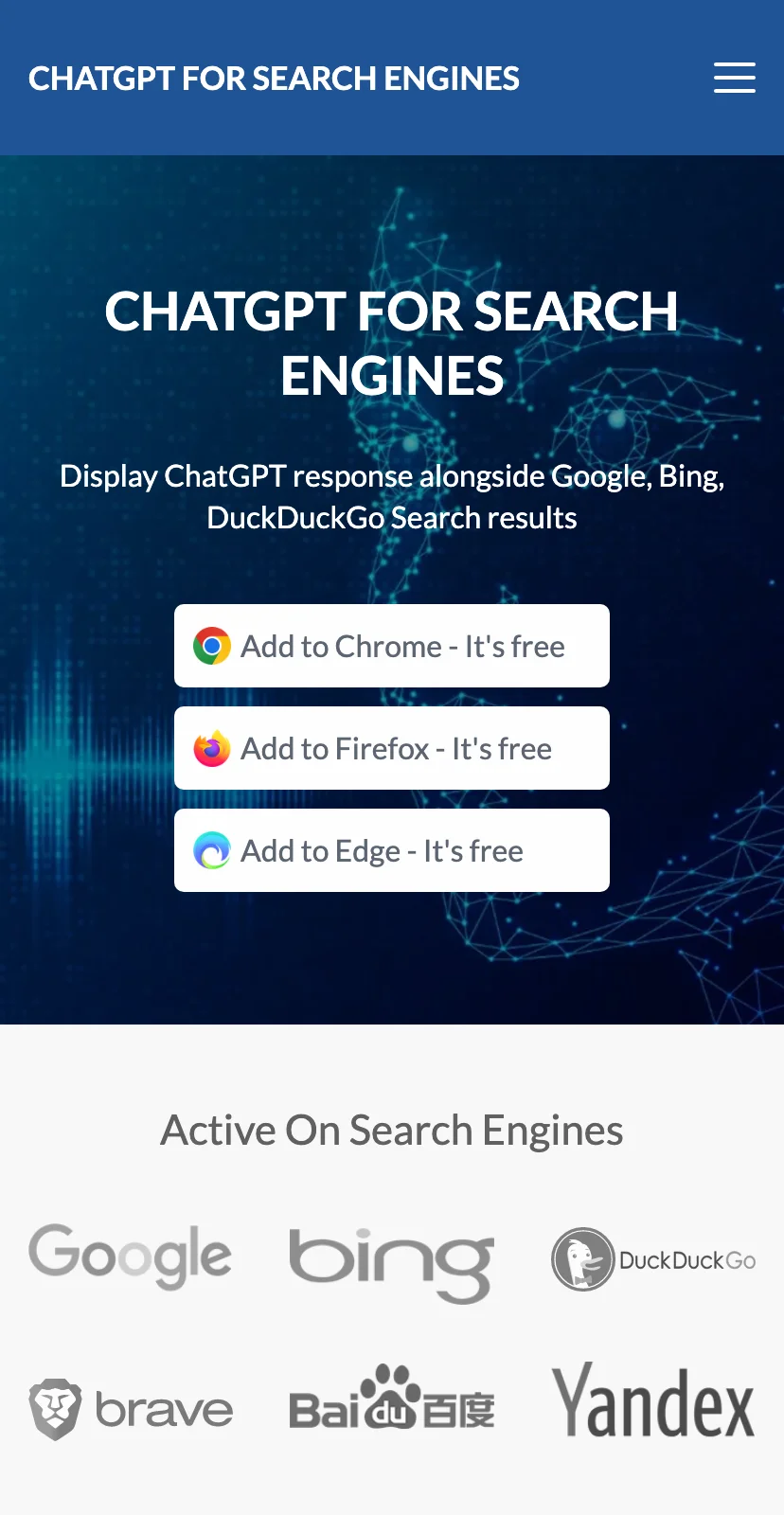
Task: Add the extension to Edge
Action: [x=391, y=850]
